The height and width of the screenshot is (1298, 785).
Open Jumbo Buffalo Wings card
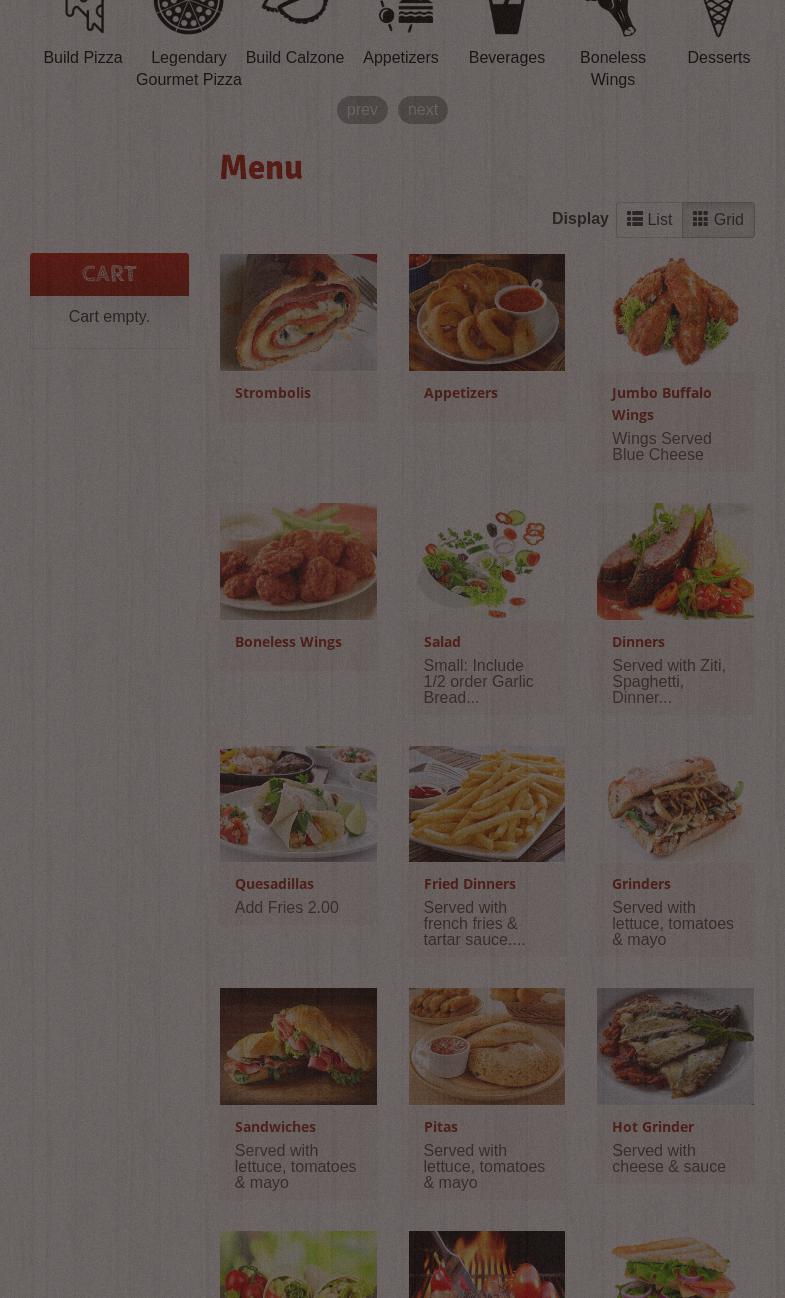(675, 362)
